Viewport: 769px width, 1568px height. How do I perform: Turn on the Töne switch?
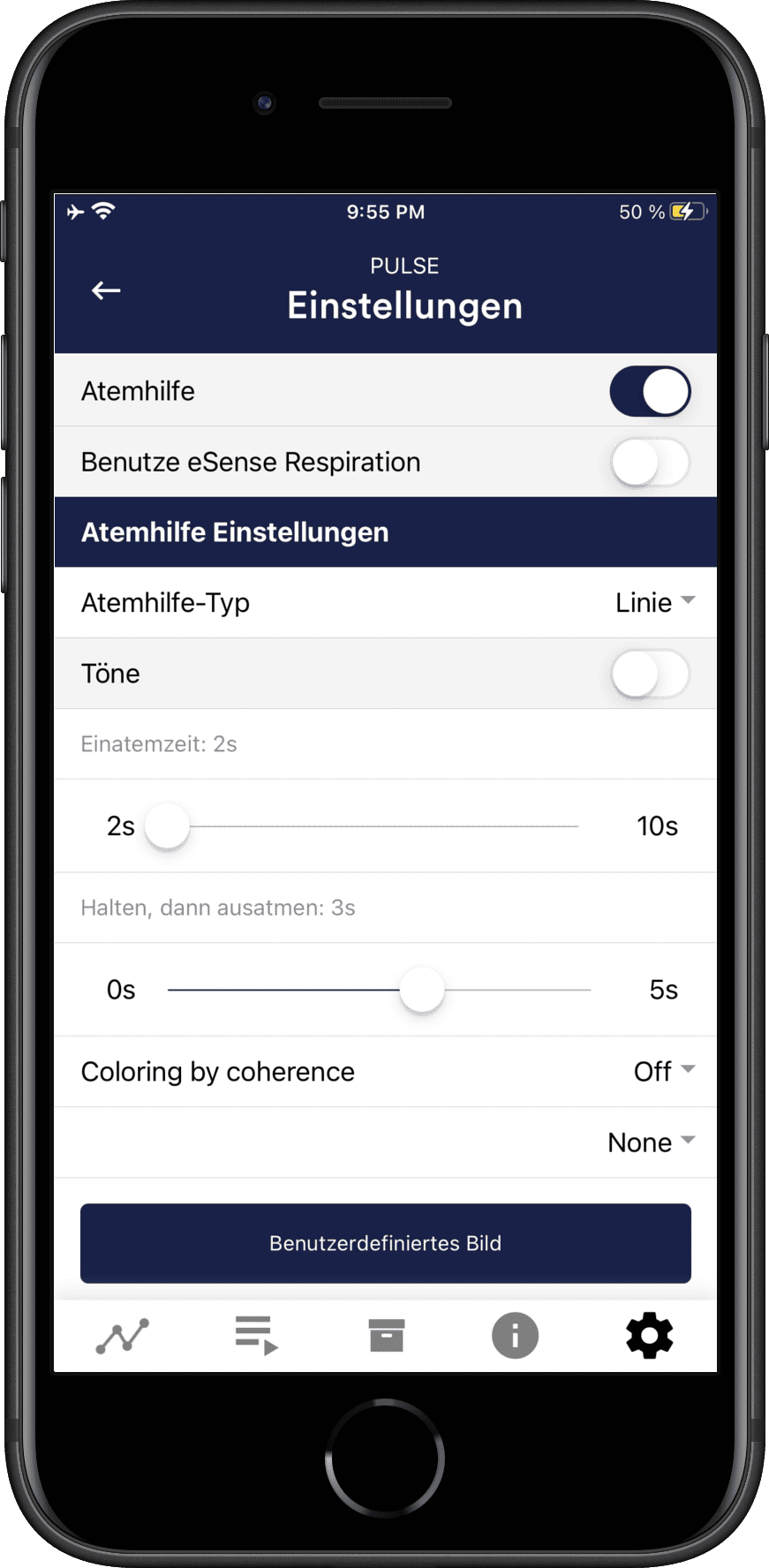(x=650, y=675)
